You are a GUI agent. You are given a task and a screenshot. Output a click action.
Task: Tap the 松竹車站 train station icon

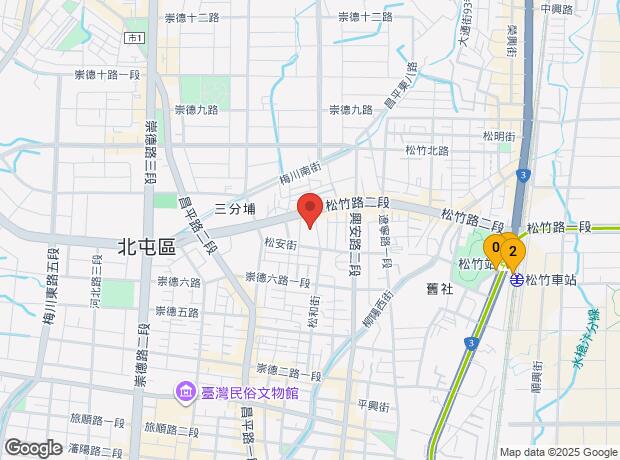pos(516,281)
